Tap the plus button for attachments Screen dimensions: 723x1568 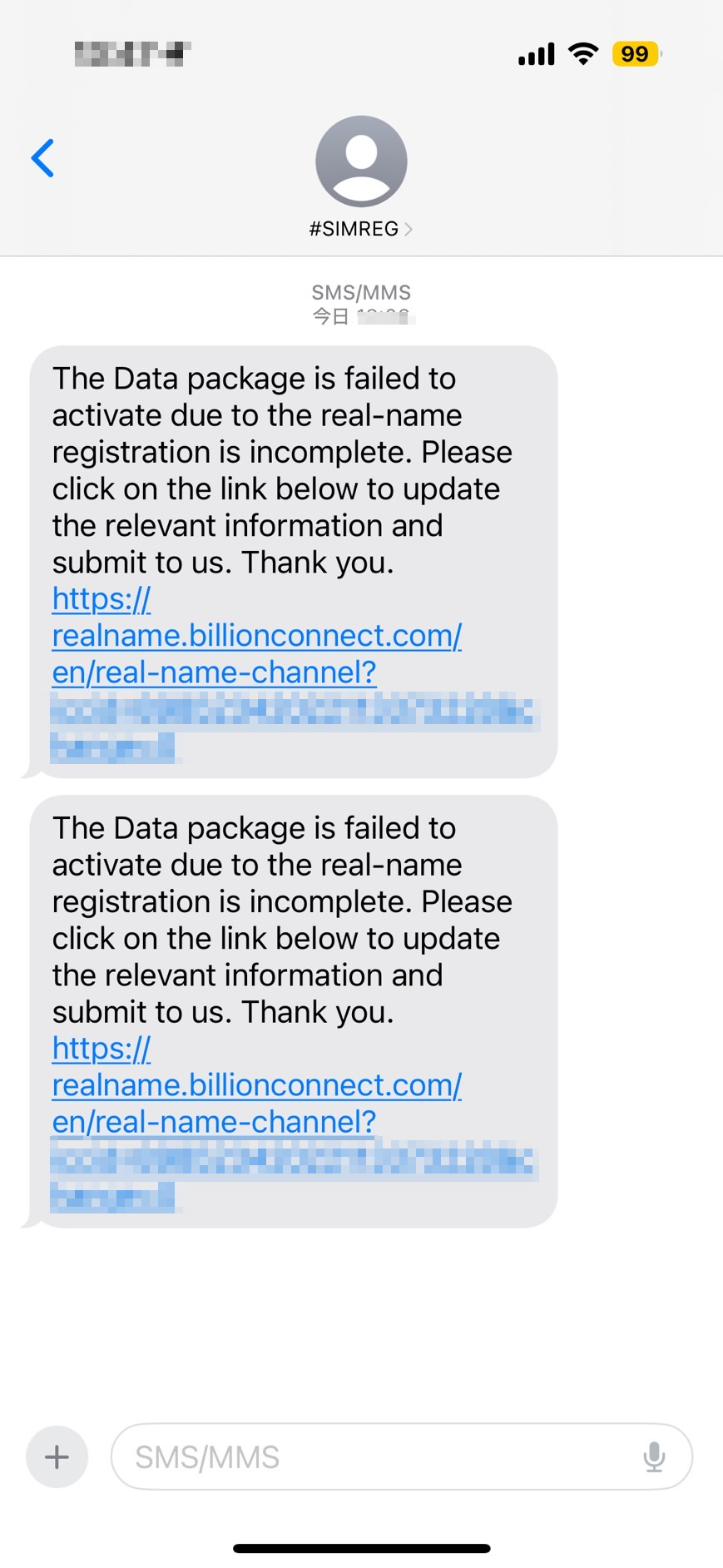click(x=57, y=1456)
